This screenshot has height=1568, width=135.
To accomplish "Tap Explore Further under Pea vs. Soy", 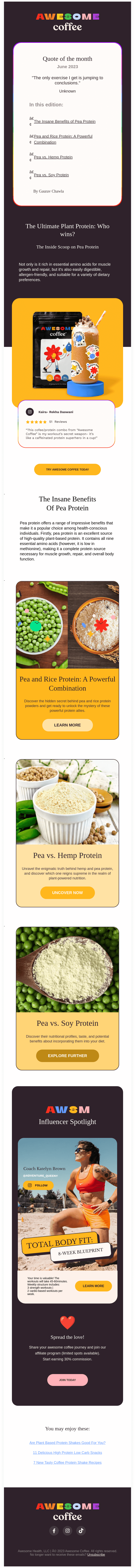I will coord(67,1056).
